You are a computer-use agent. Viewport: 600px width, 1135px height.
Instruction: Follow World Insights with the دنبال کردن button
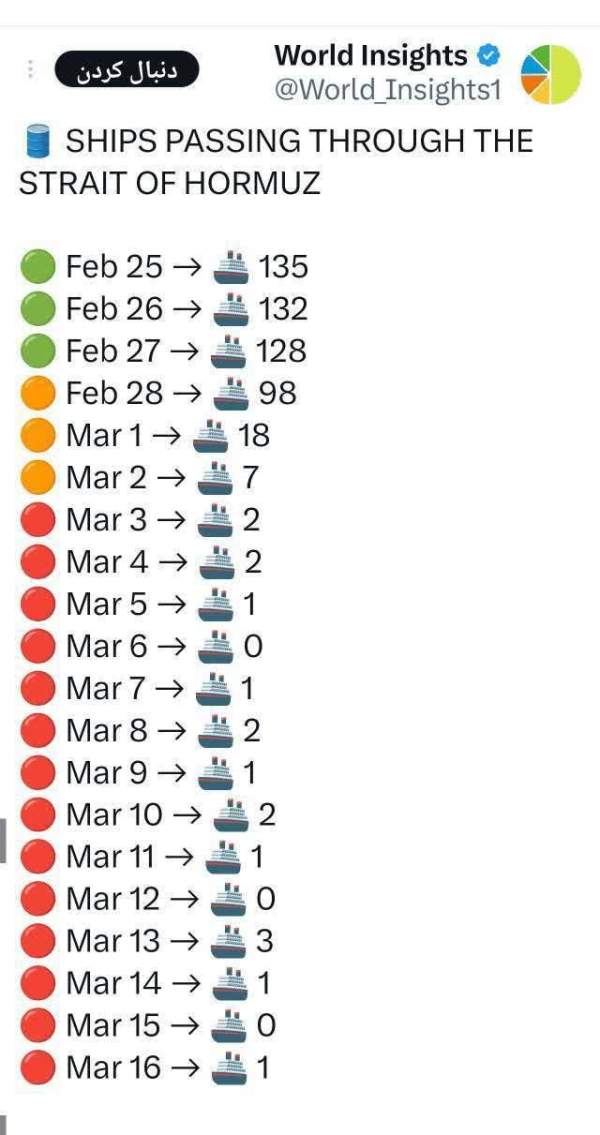coord(126,70)
